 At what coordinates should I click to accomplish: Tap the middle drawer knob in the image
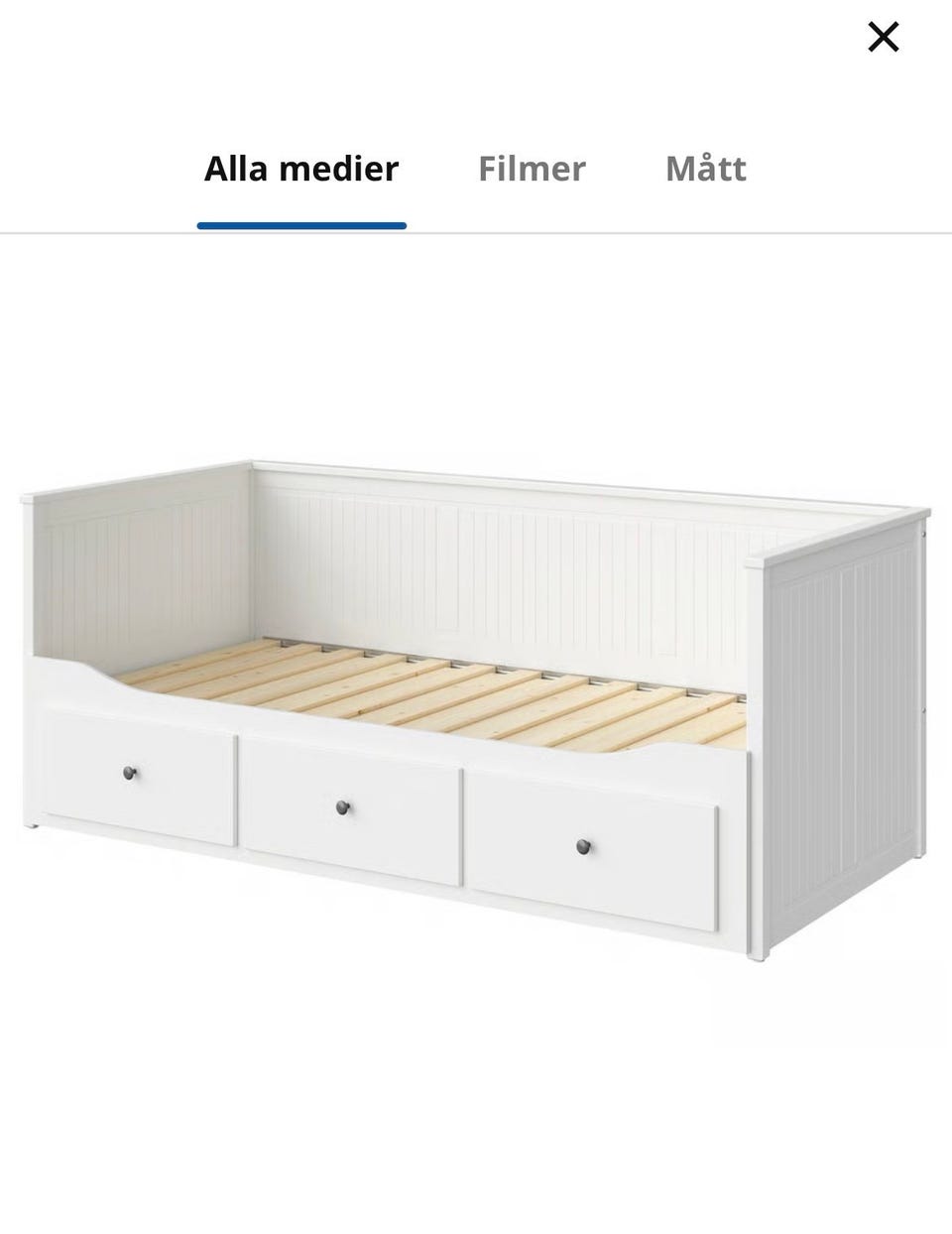[342, 808]
